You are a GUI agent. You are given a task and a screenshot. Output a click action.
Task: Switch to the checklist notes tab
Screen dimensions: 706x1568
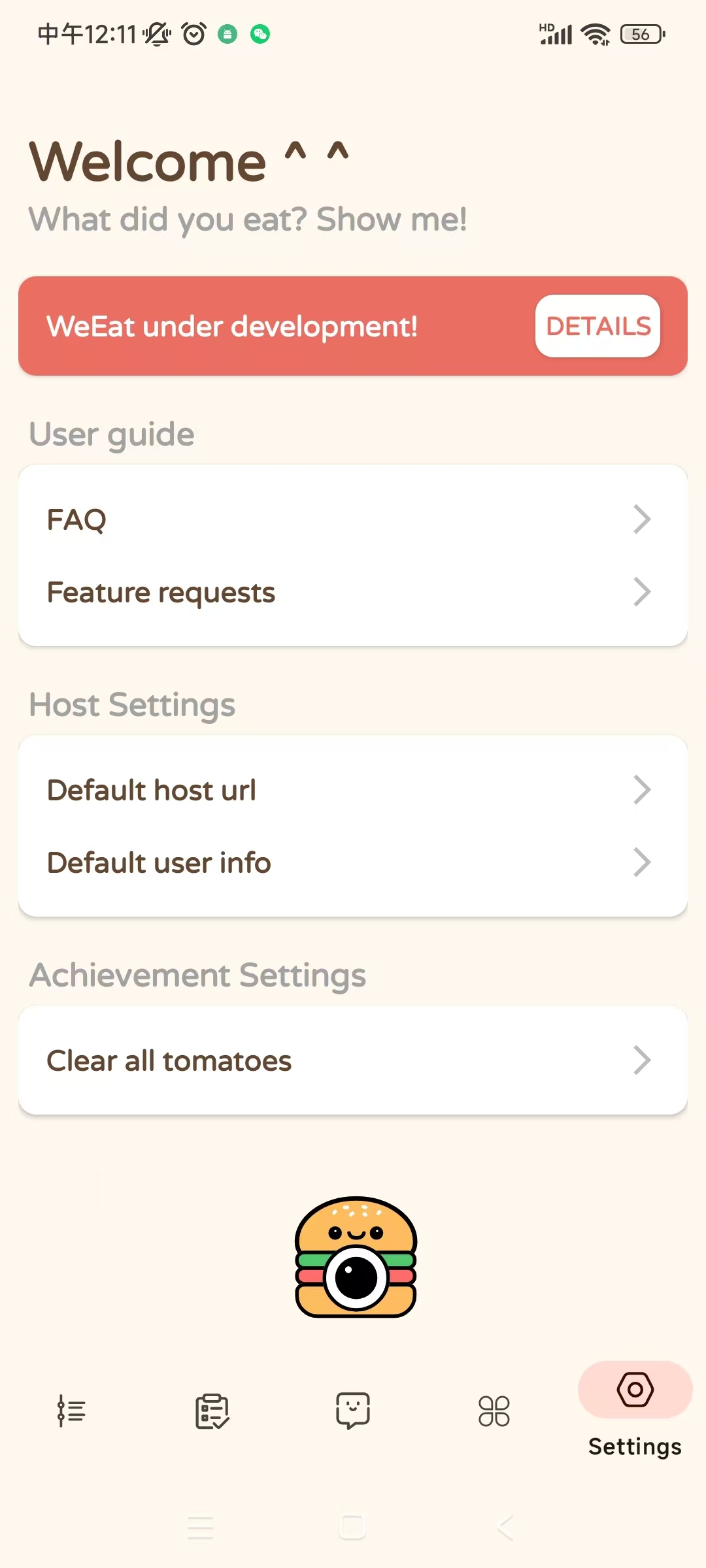click(212, 1411)
